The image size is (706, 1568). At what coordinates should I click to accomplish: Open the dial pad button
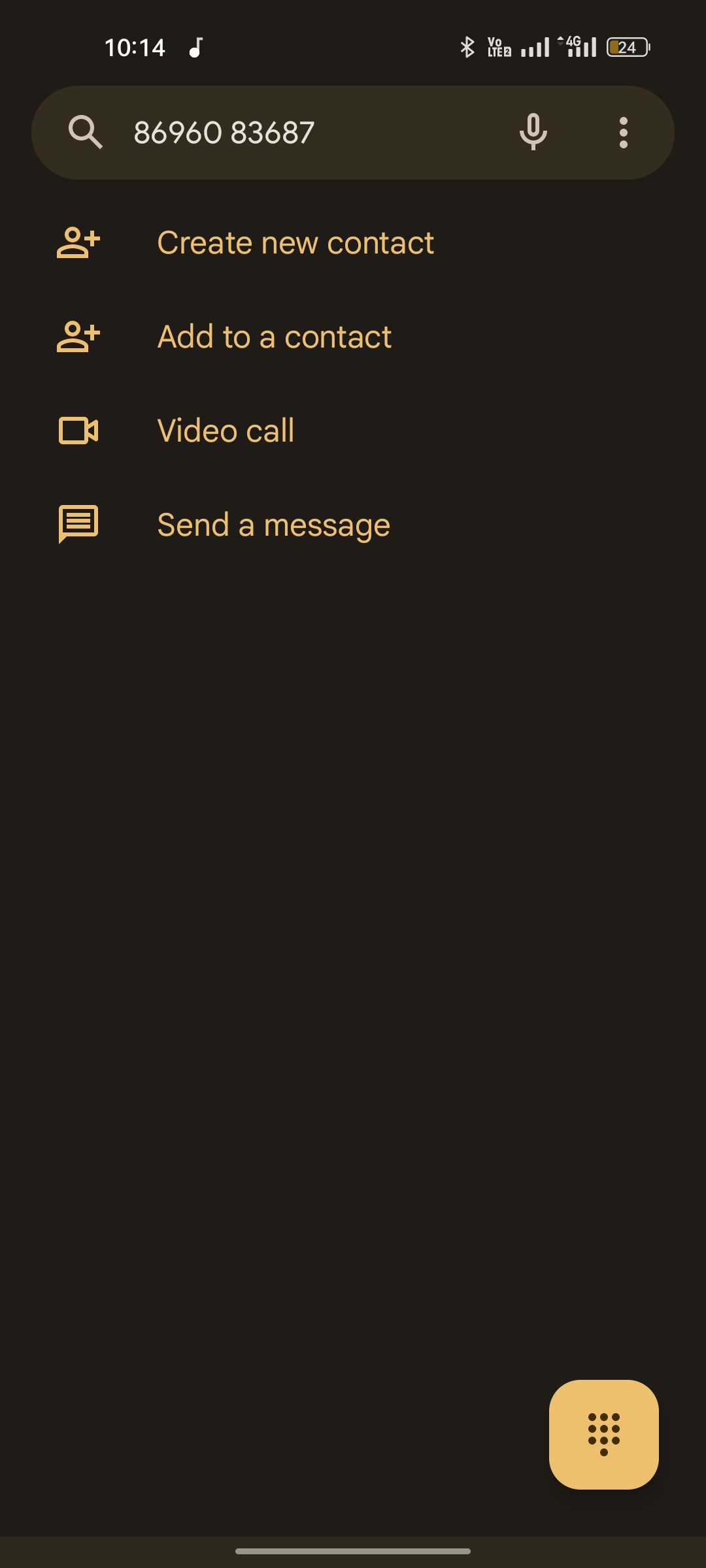[603, 1434]
